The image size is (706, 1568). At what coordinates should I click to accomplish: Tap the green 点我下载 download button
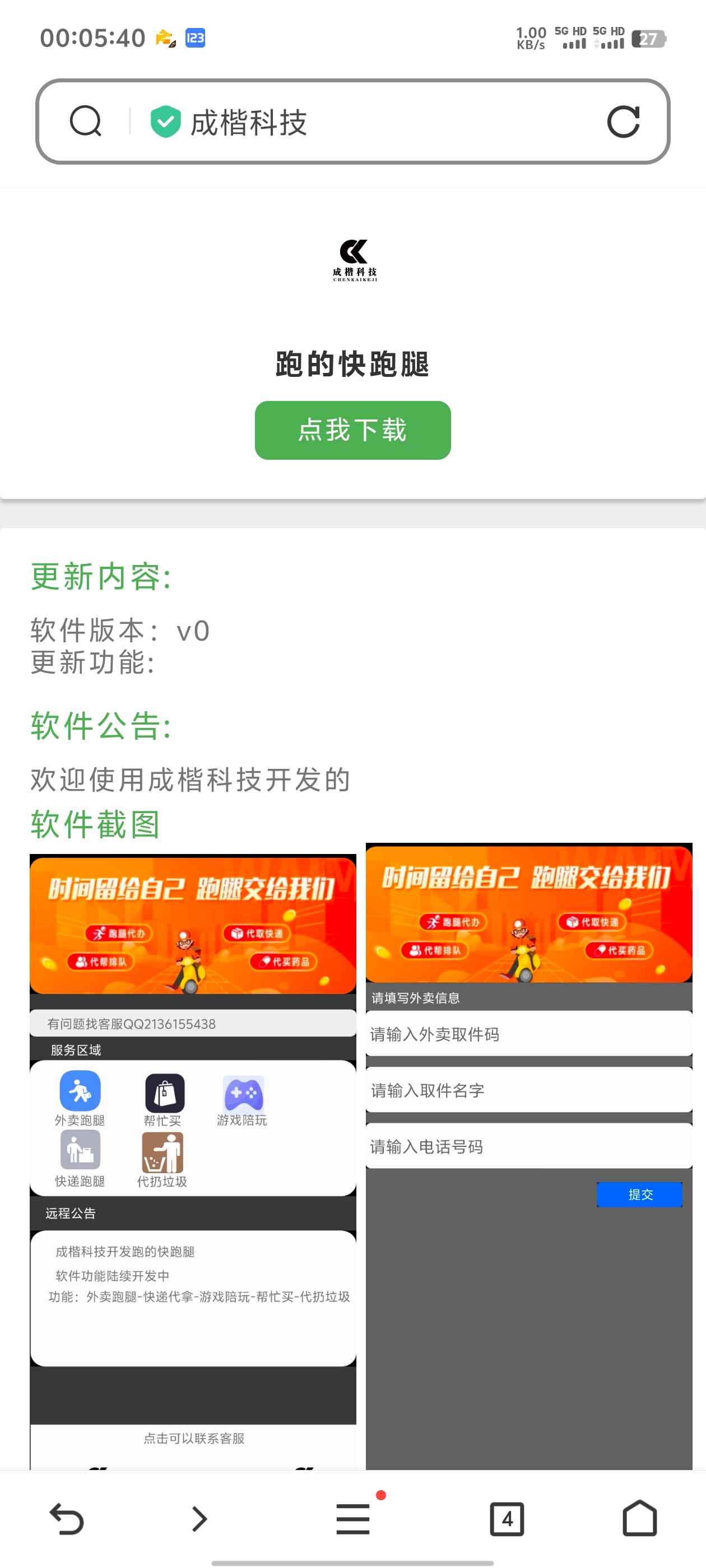[352, 430]
